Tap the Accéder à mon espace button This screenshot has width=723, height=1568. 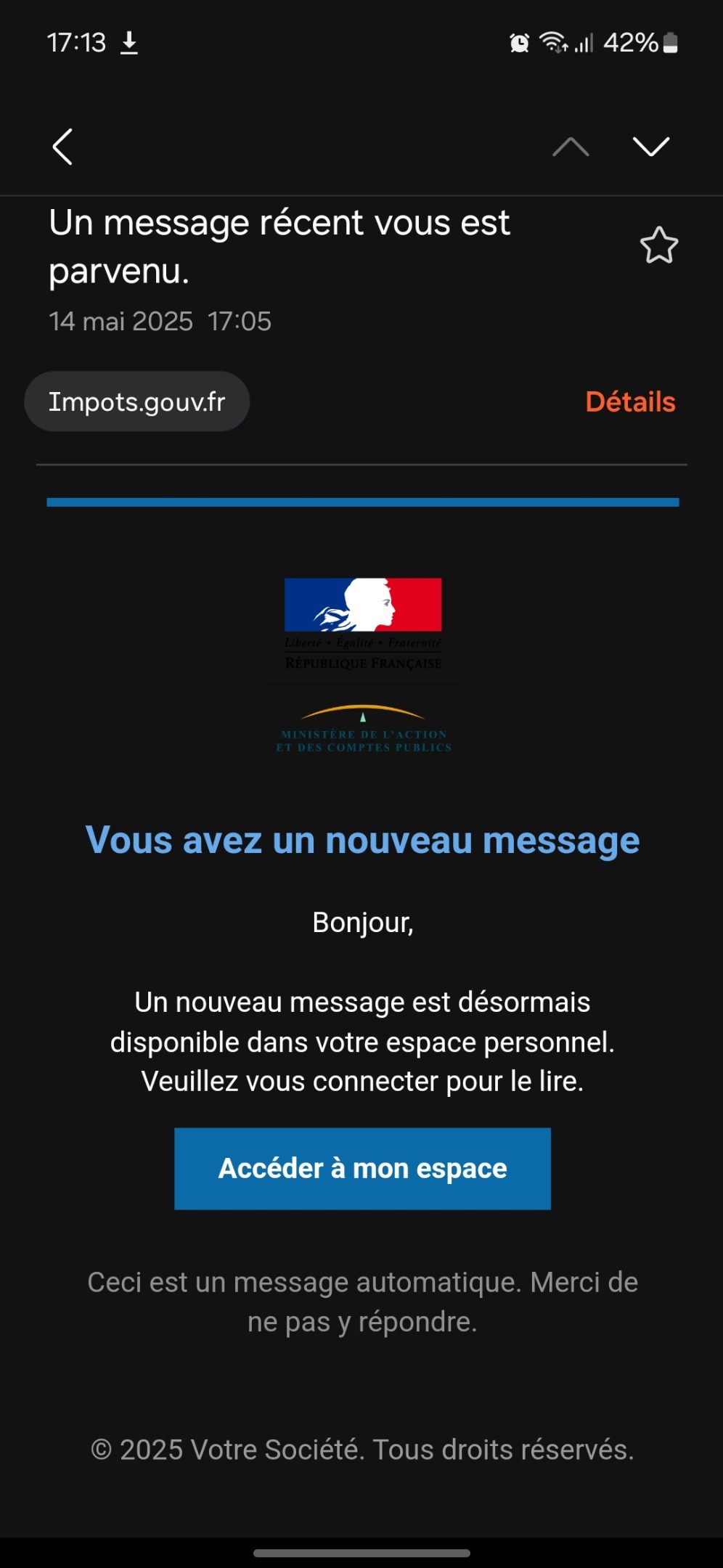(x=362, y=1168)
